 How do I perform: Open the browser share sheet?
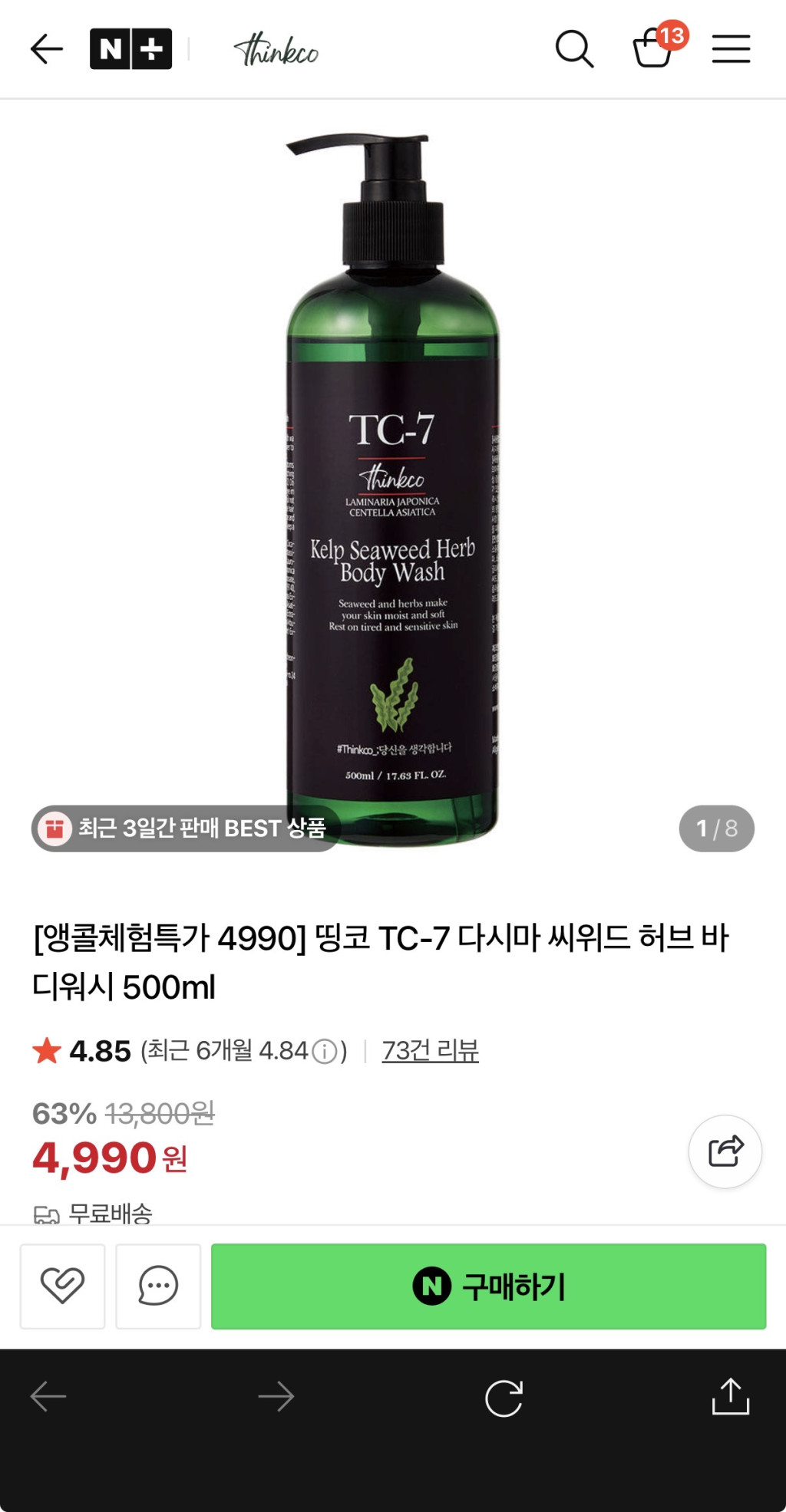pos(730,1397)
